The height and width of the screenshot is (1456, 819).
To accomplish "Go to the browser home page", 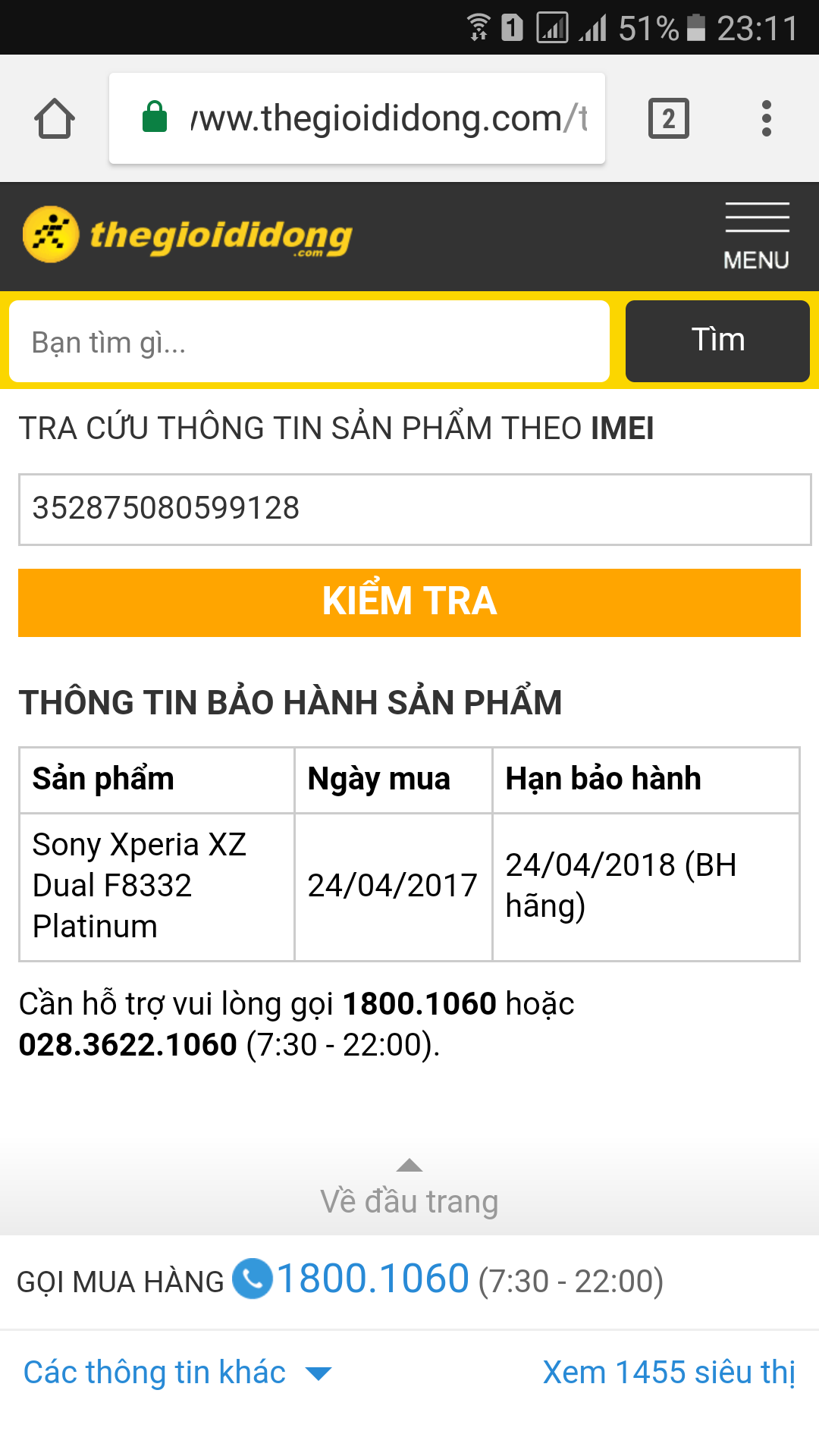I will 55,119.
